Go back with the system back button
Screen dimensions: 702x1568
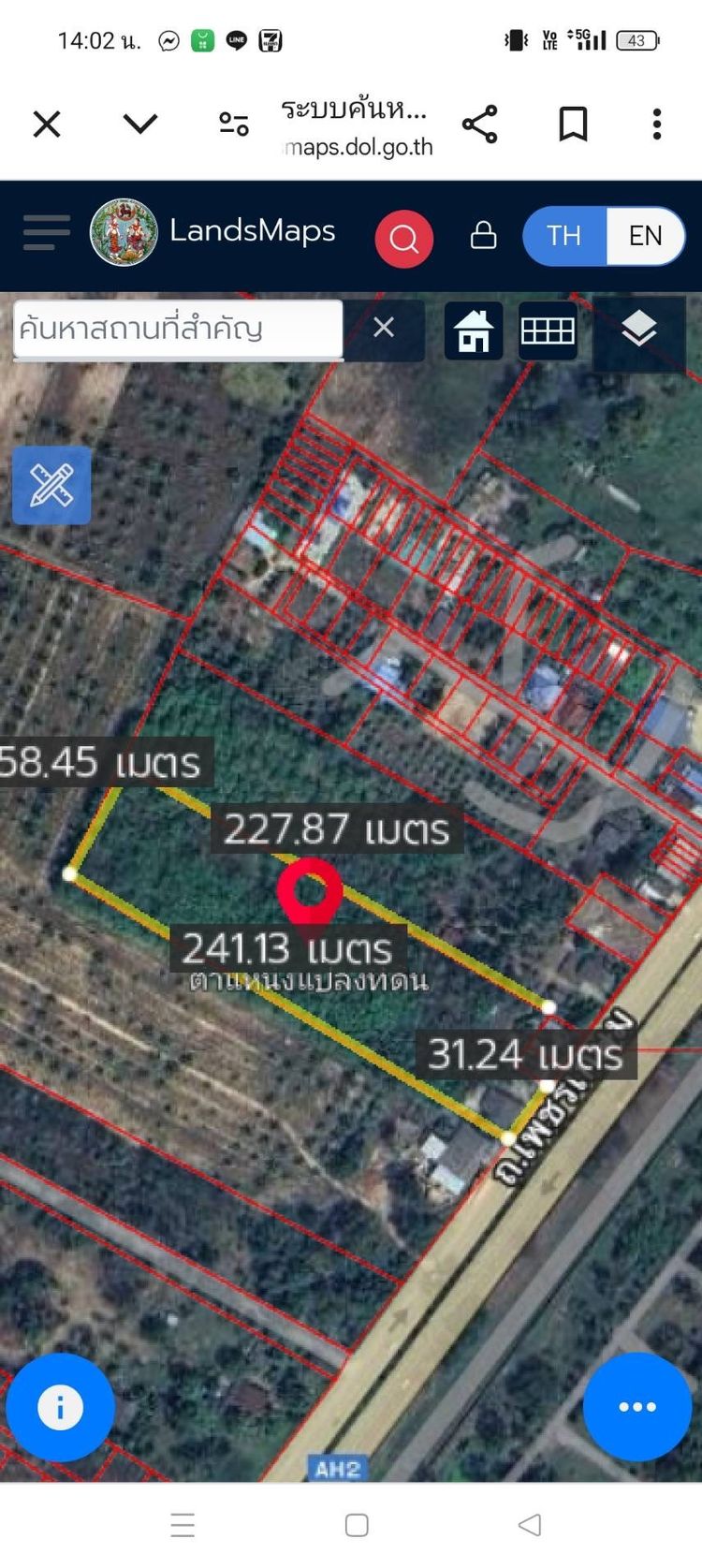click(x=530, y=1524)
